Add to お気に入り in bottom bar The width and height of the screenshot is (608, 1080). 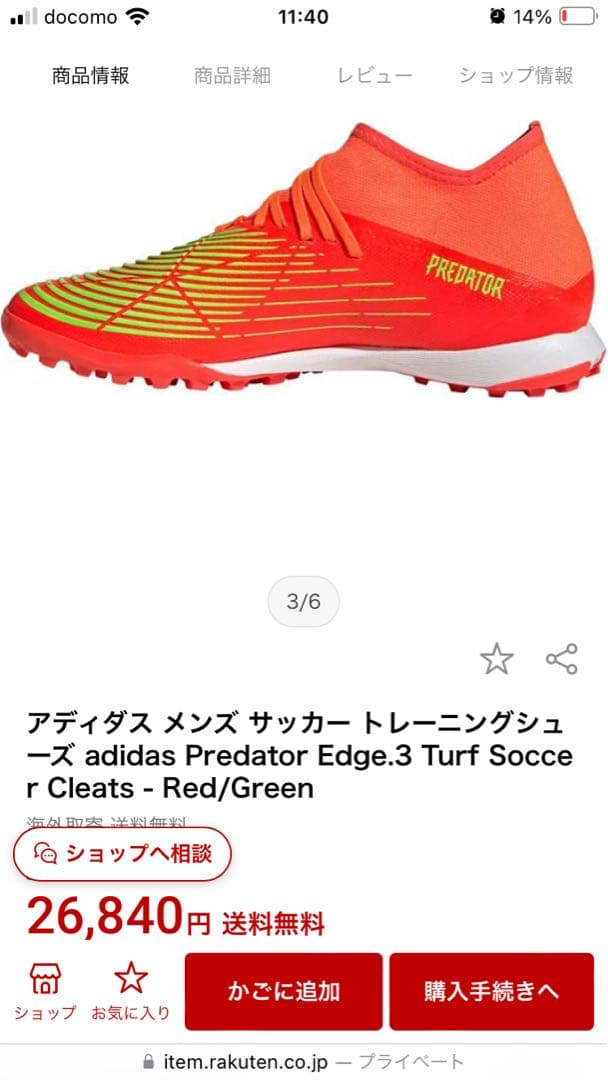pos(131,990)
